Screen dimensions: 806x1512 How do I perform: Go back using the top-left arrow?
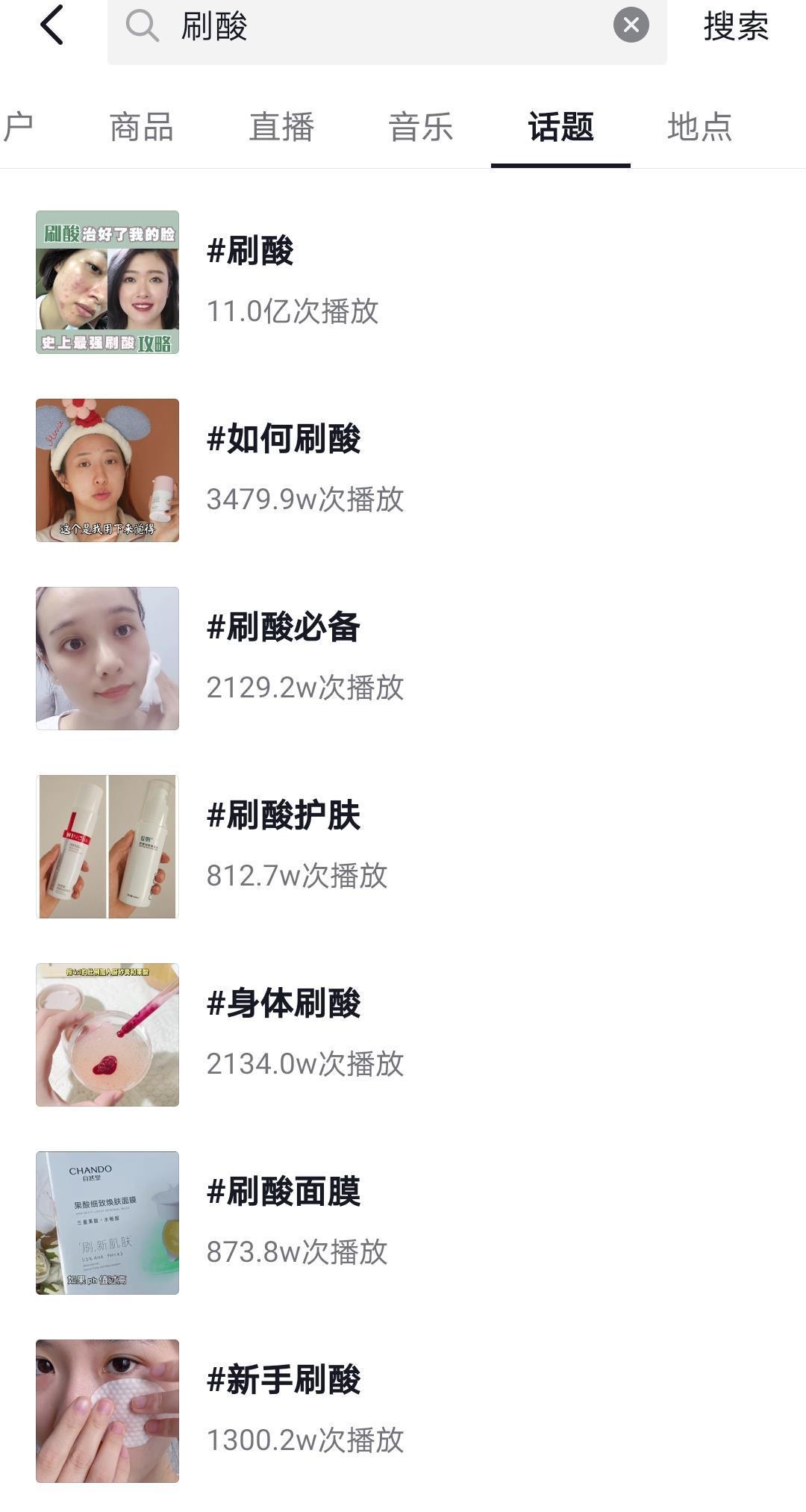pyautogui.click(x=52, y=25)
